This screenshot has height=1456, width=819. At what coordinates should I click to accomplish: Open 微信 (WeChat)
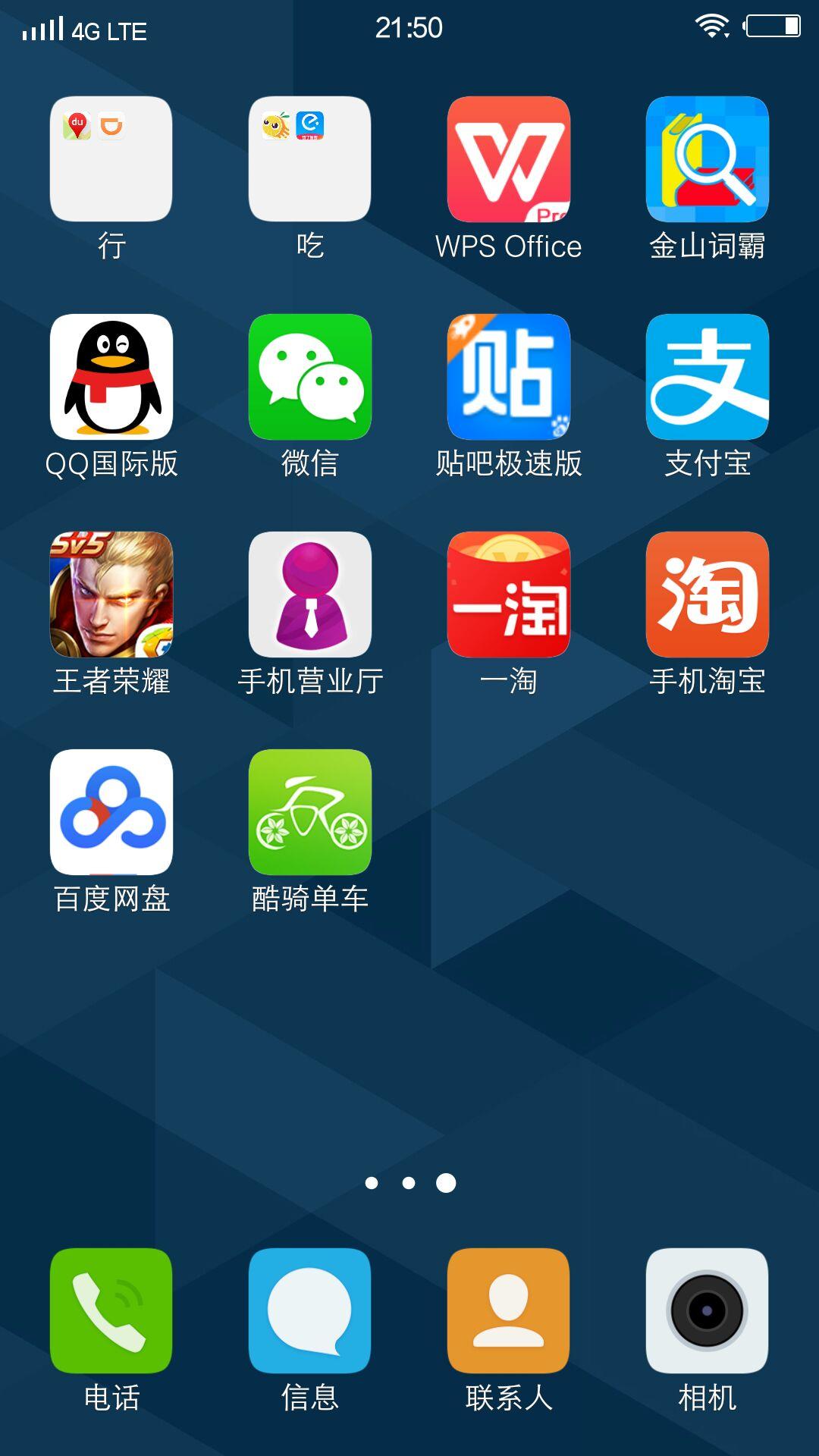click(x=310, y=376)
